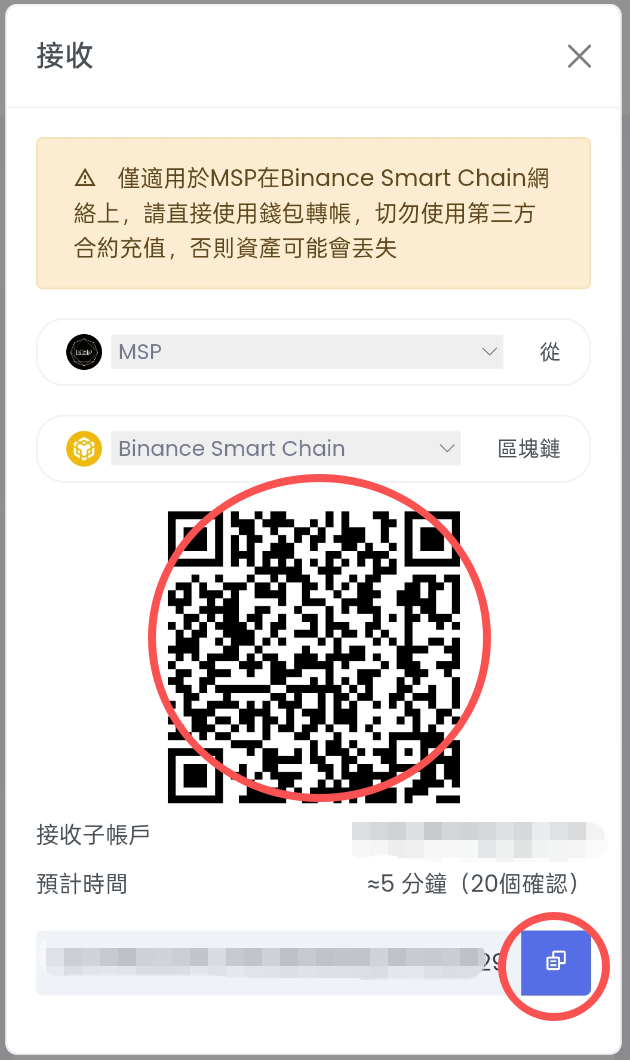The height and width of the screenshot is (1060, 630).
Task: Open the MSP token dropdown
Action: pyautogui.click(x=306, y=352)
